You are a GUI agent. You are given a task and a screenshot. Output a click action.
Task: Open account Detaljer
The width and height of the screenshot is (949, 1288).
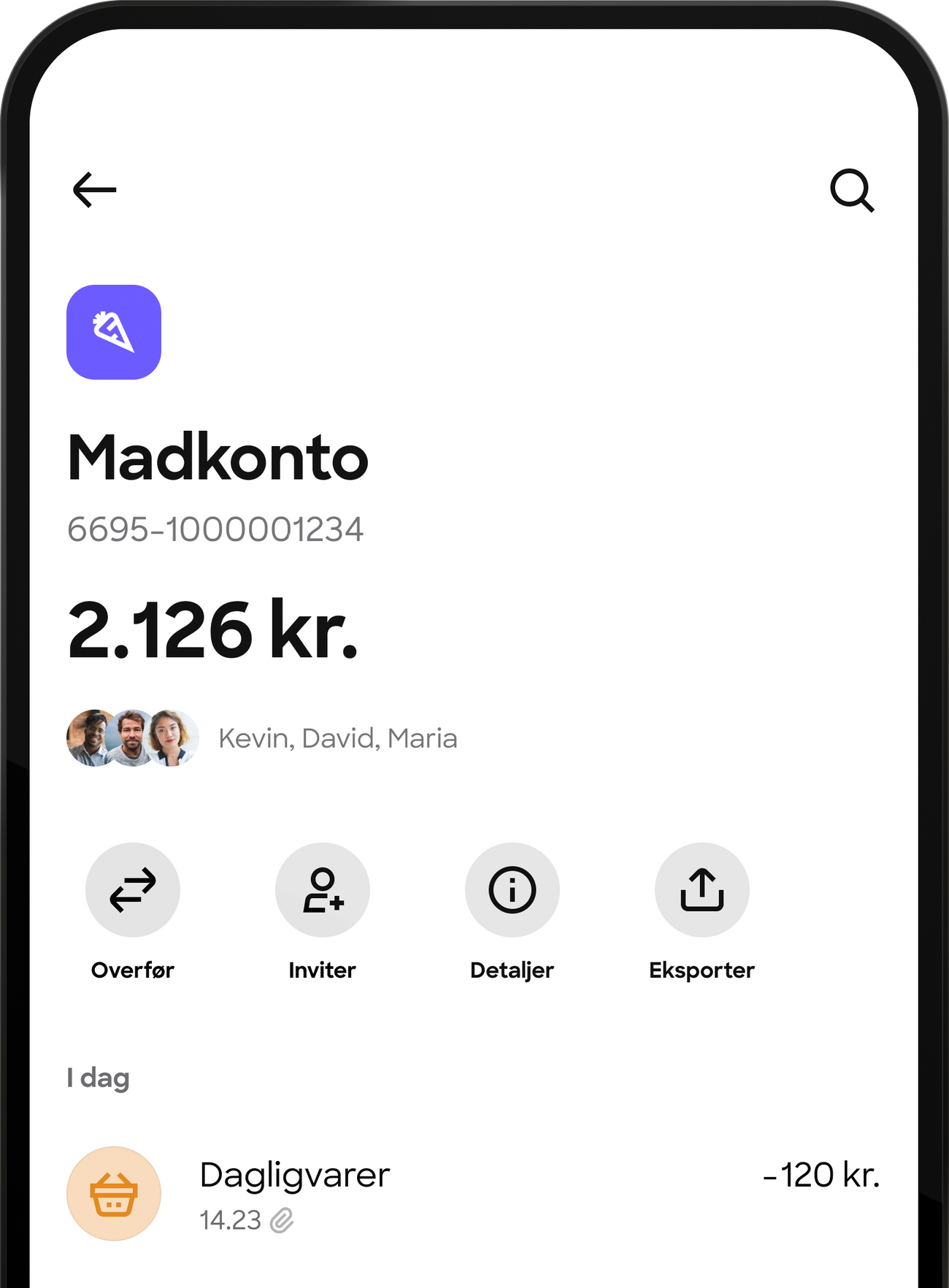click(x=512, y=890)
